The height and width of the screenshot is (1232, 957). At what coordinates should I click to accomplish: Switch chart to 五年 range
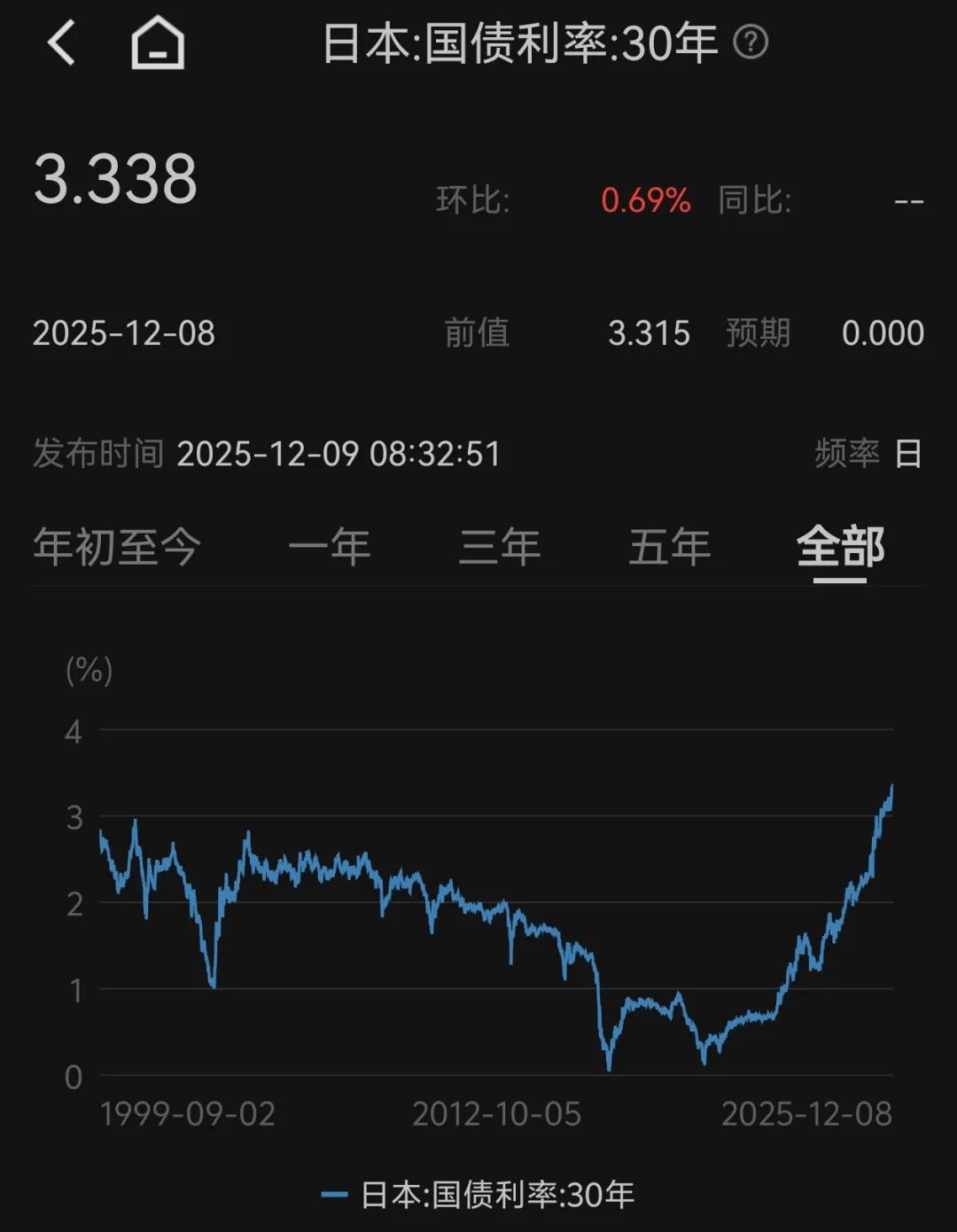(670, 547)
